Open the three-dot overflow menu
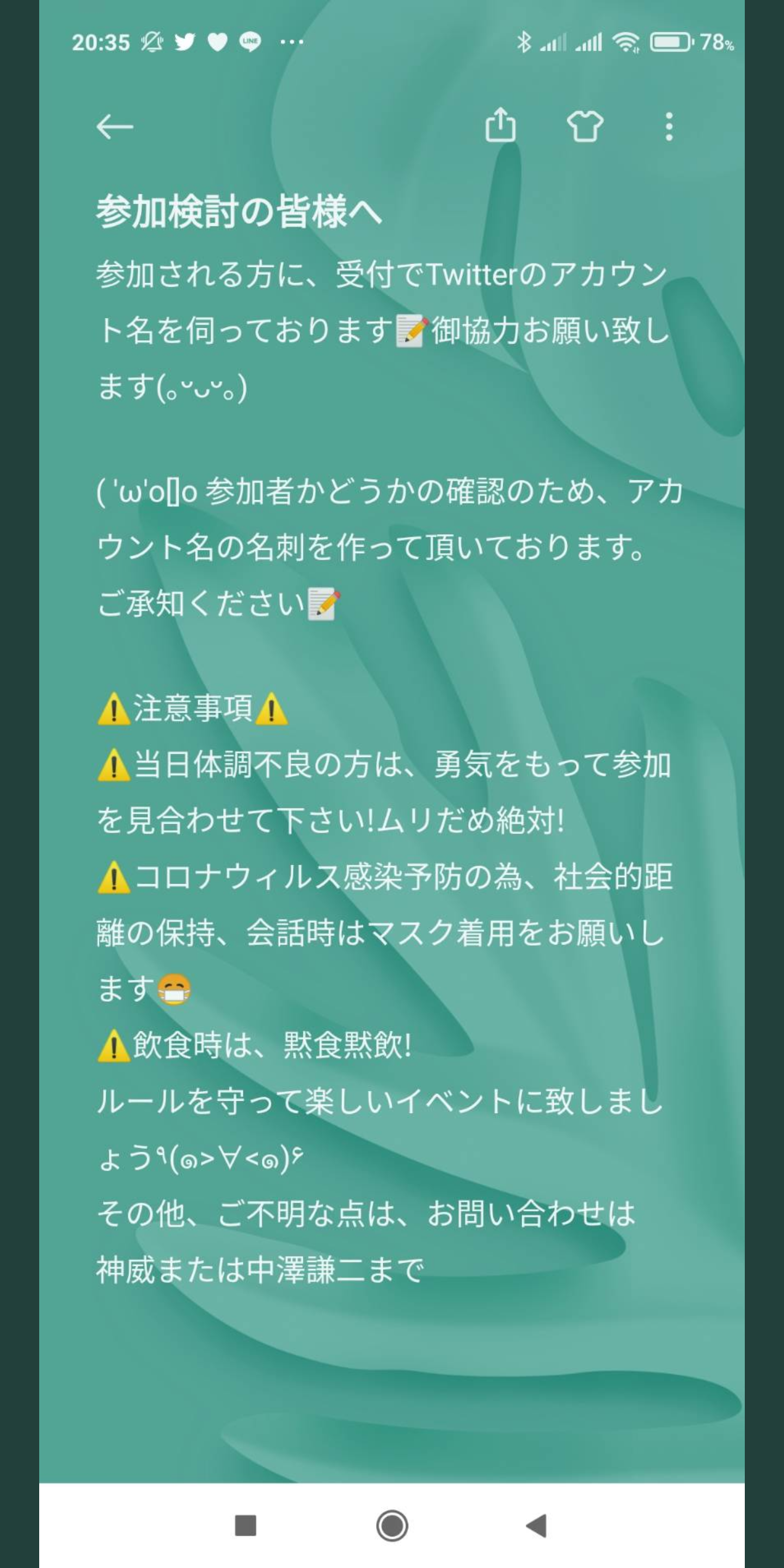784x1568 pixels. point(669,127)
